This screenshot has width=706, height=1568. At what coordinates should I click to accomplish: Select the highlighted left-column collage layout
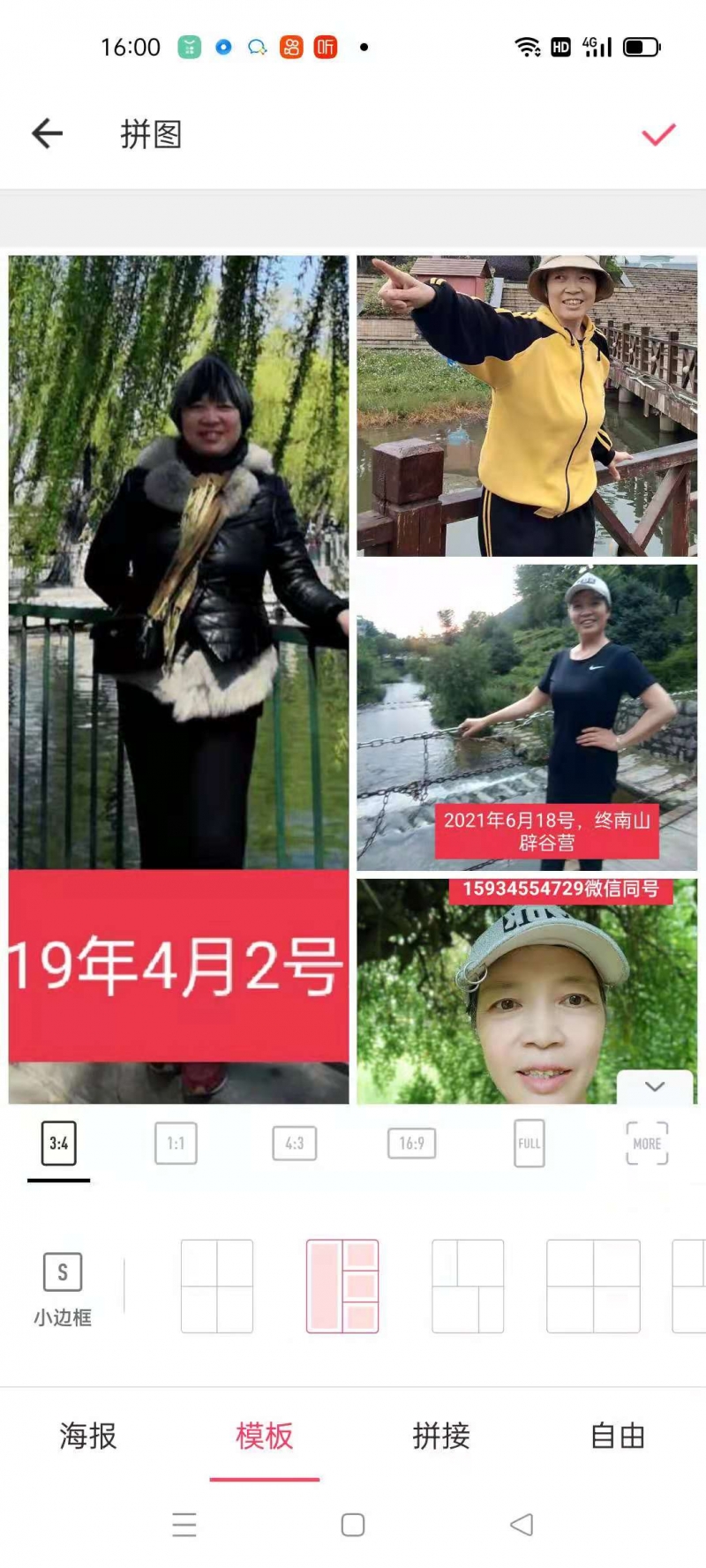coord(342,1286)
